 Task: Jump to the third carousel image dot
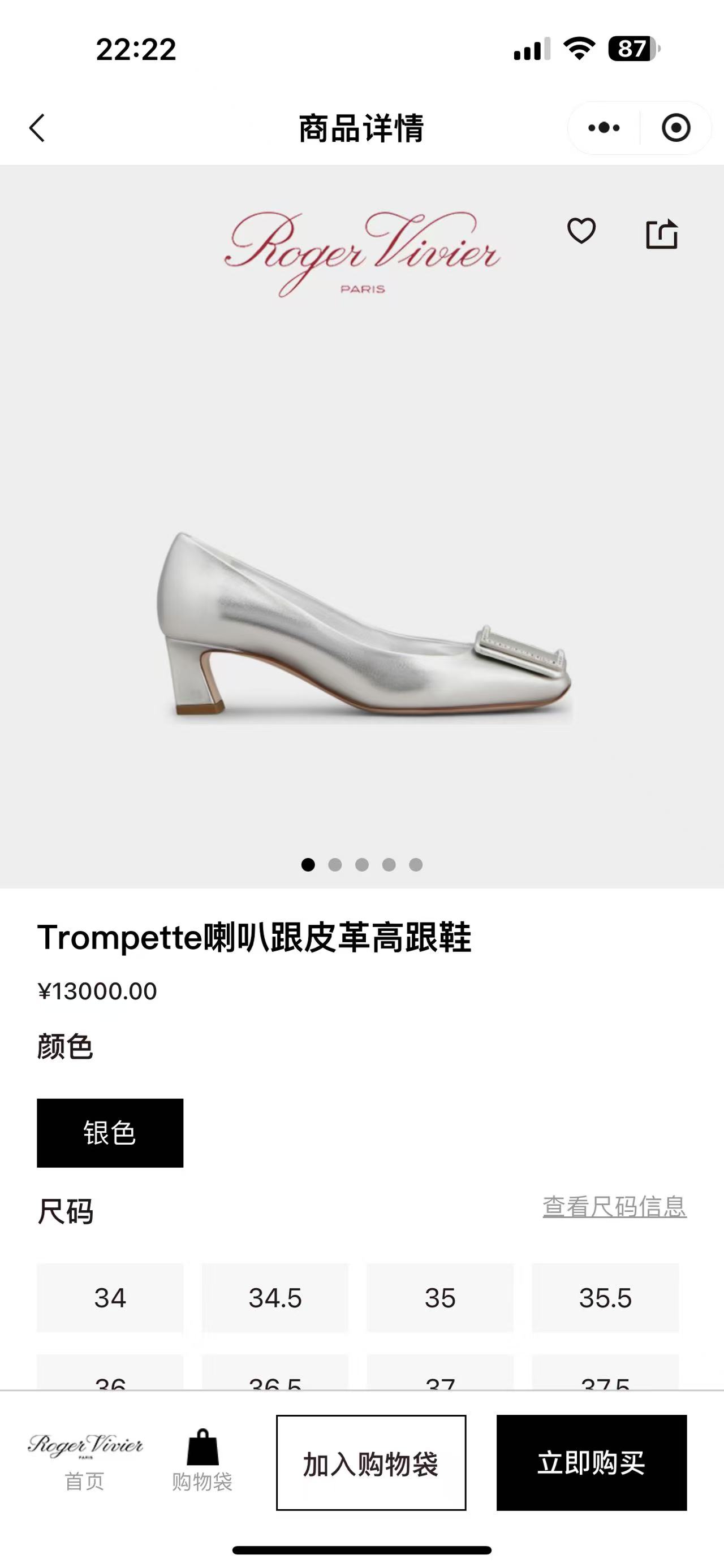[x=363, y=864]
